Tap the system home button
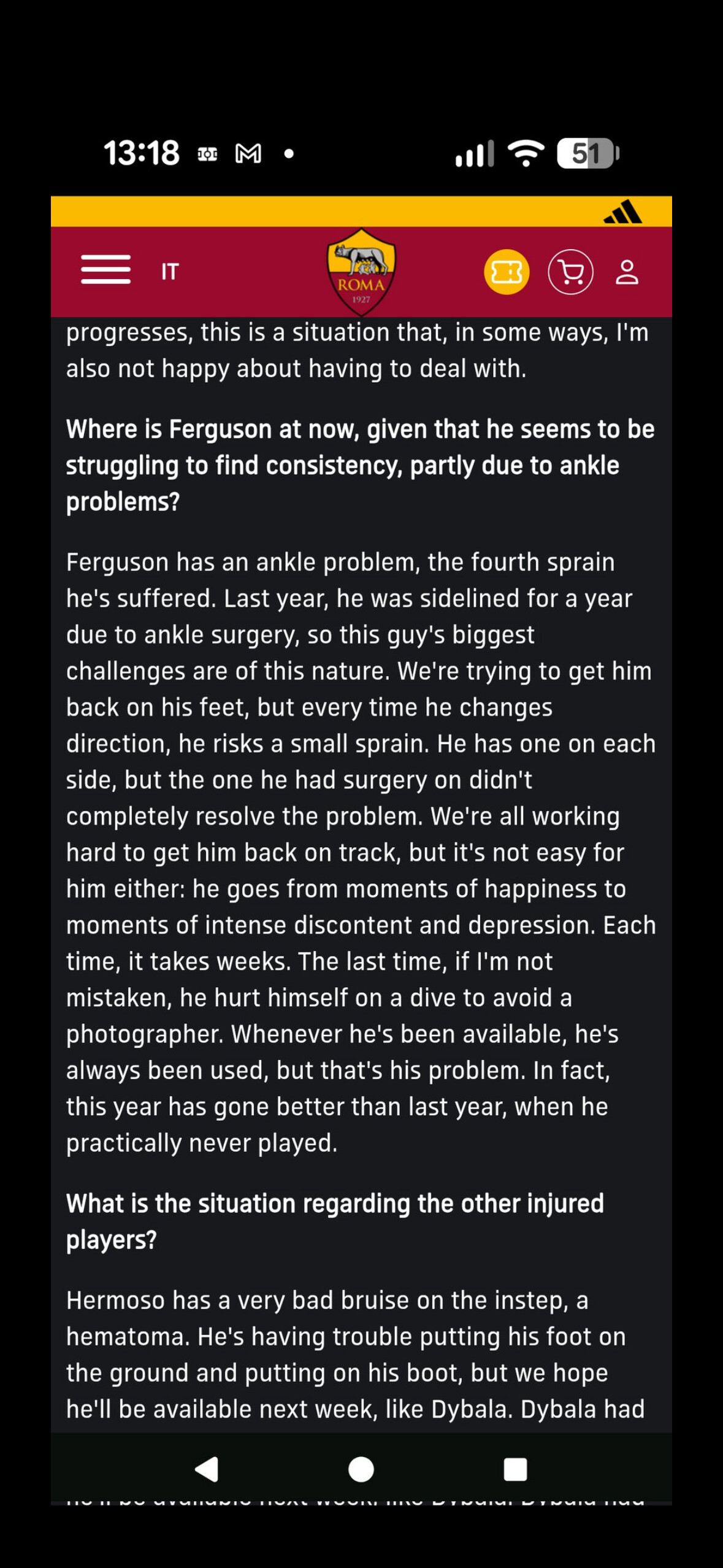 [x=361, y=1469]
